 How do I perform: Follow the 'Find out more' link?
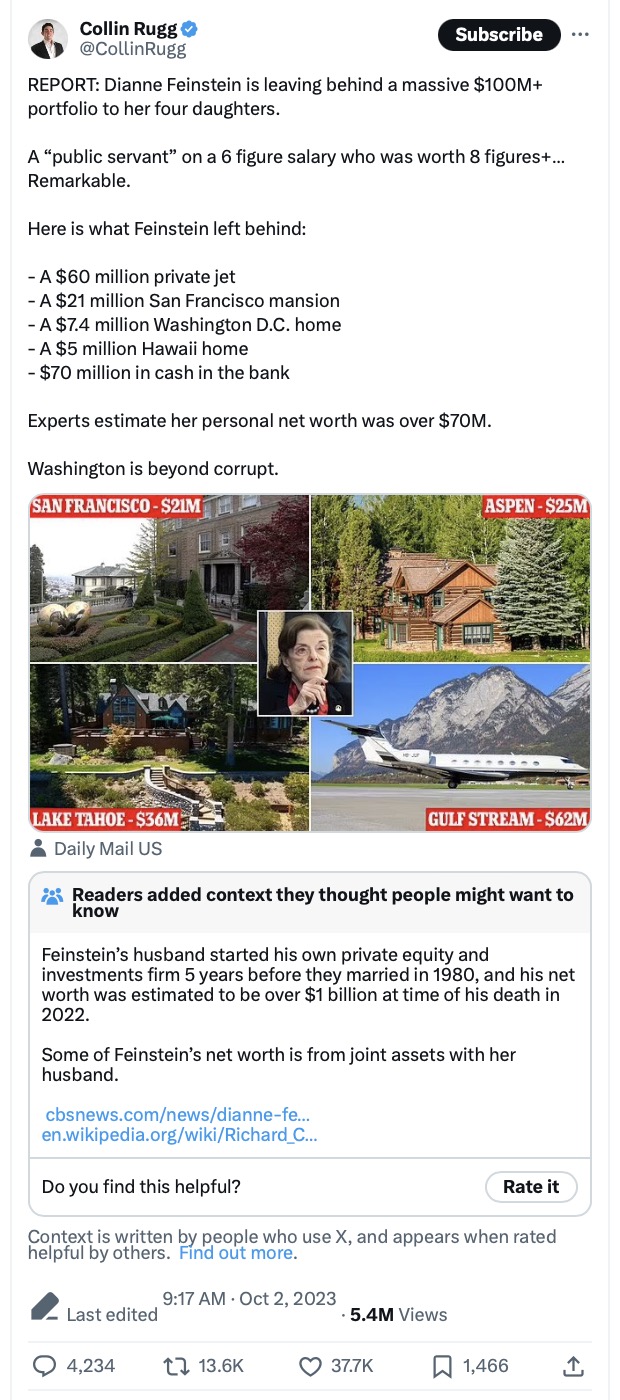pyautogui.click(x=236, y=1253)
